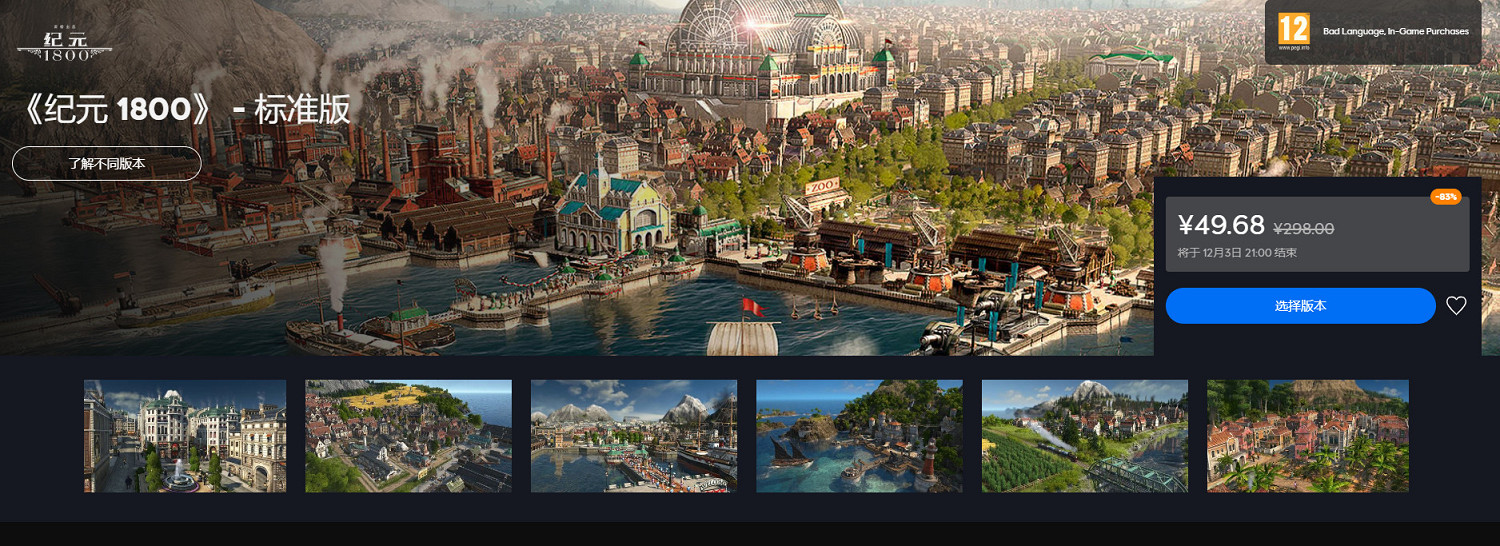
Task: Open the village farmland aerial screenshot
Action: pyautogui.click(x=408, y=436)
